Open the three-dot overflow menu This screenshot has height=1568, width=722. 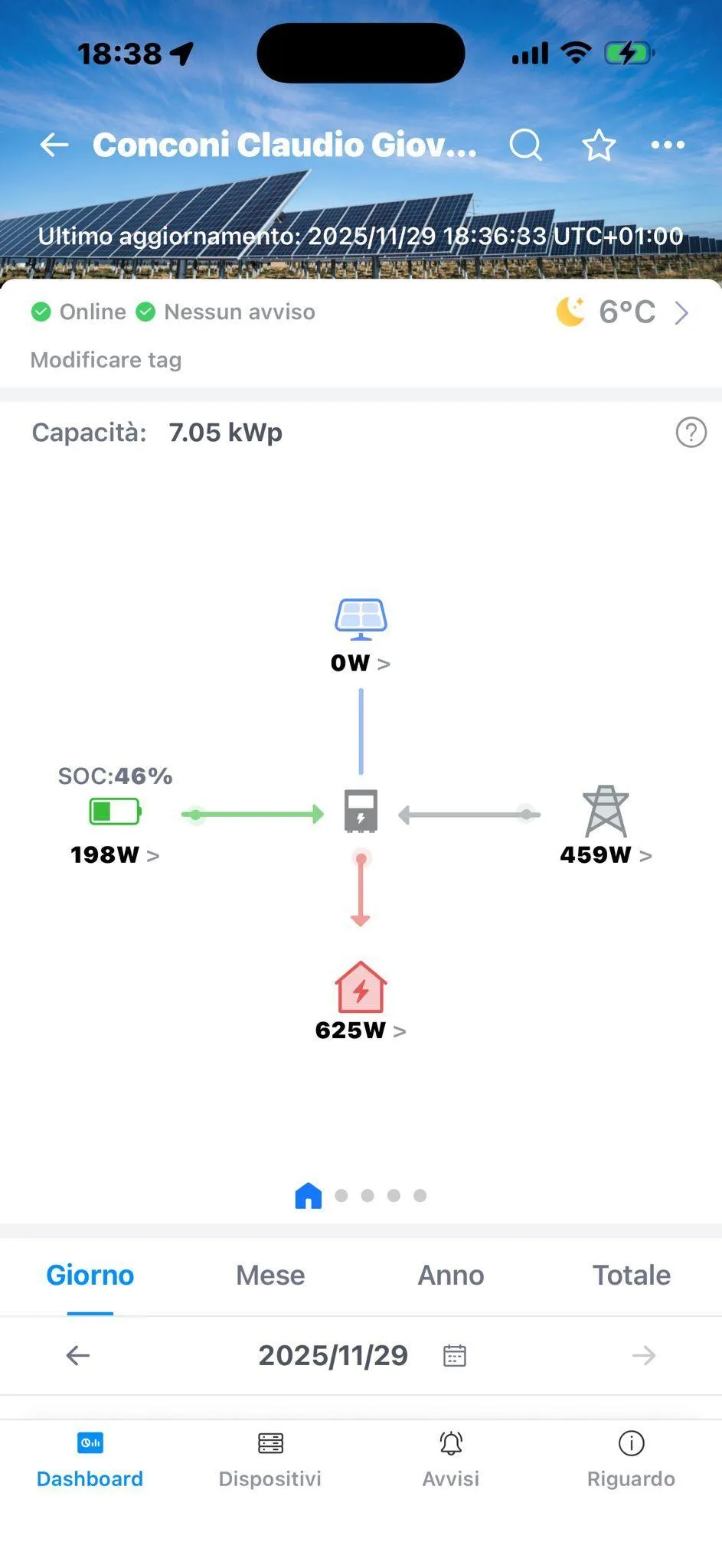coord(668,145)
